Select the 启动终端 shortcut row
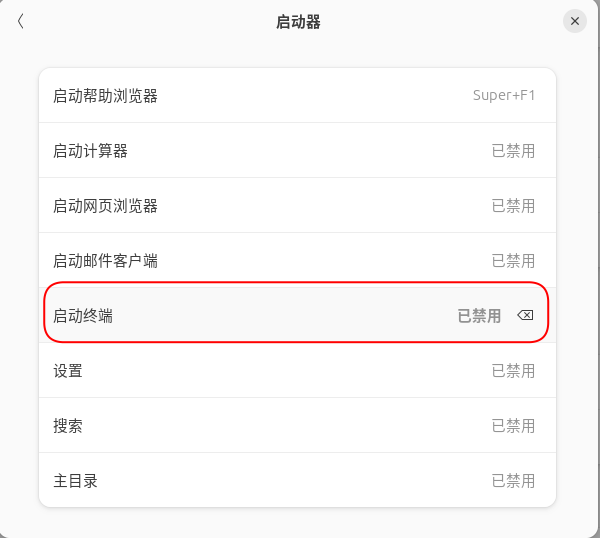The width and height of the screenshot is (600, 538). coord(250,316)
